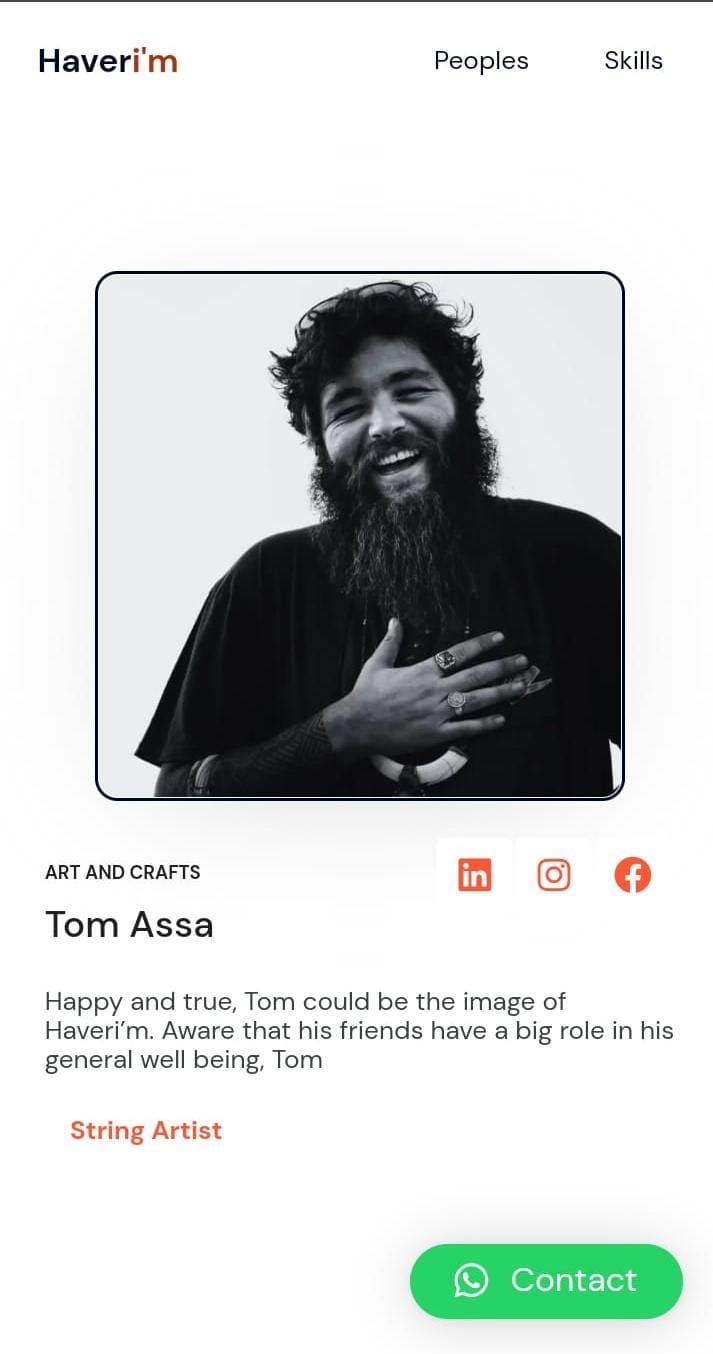Open Tom Assa's LinkedIn profile

[474, 875]
